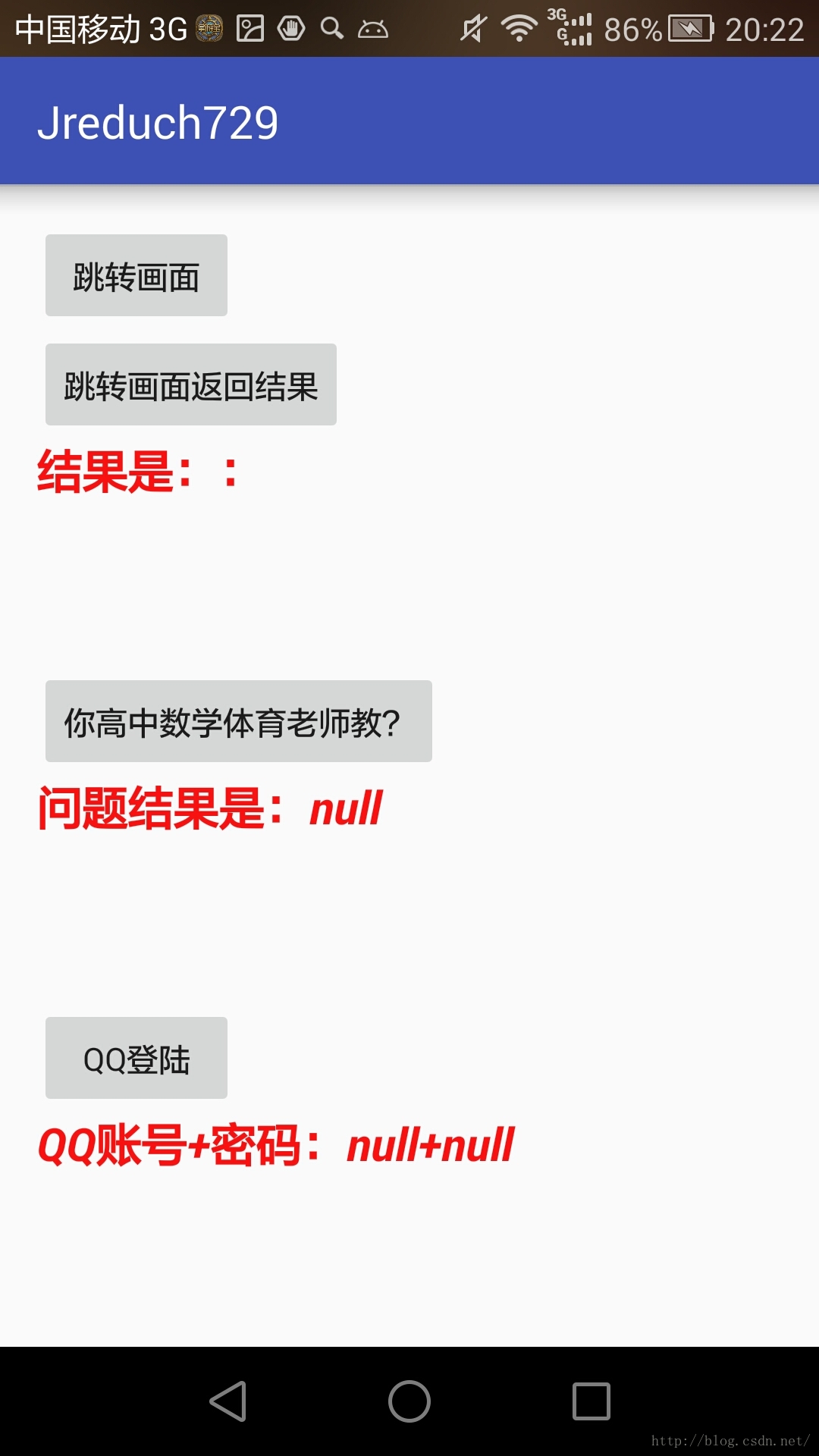The height and width of the screenshot is (1456, 819).
Task: Select the 你高中数学体育老师教? button
Action: [239, 721]
